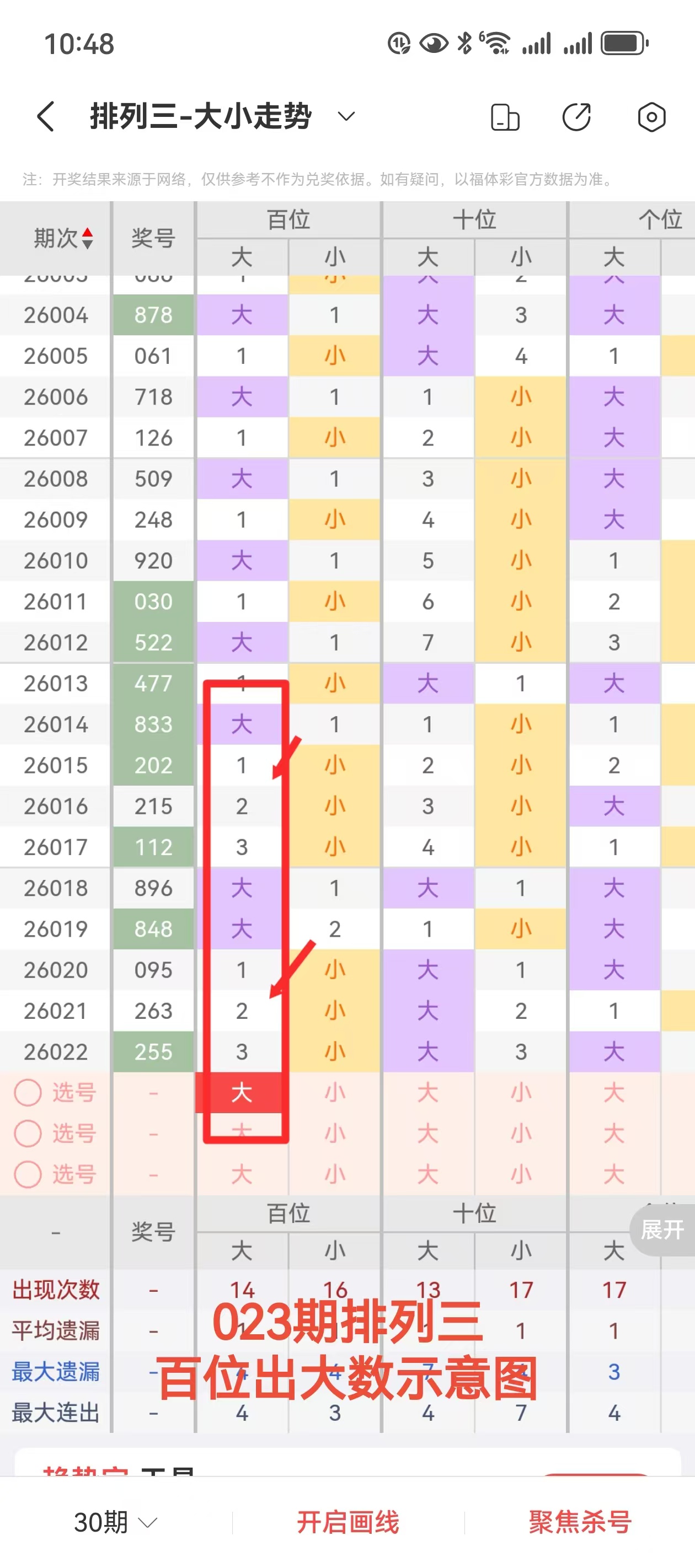Viewport: 695px width, 1568px height.
Task: Open the 排列三-大小走势 chart type dropdown
Action: point(345,116)
